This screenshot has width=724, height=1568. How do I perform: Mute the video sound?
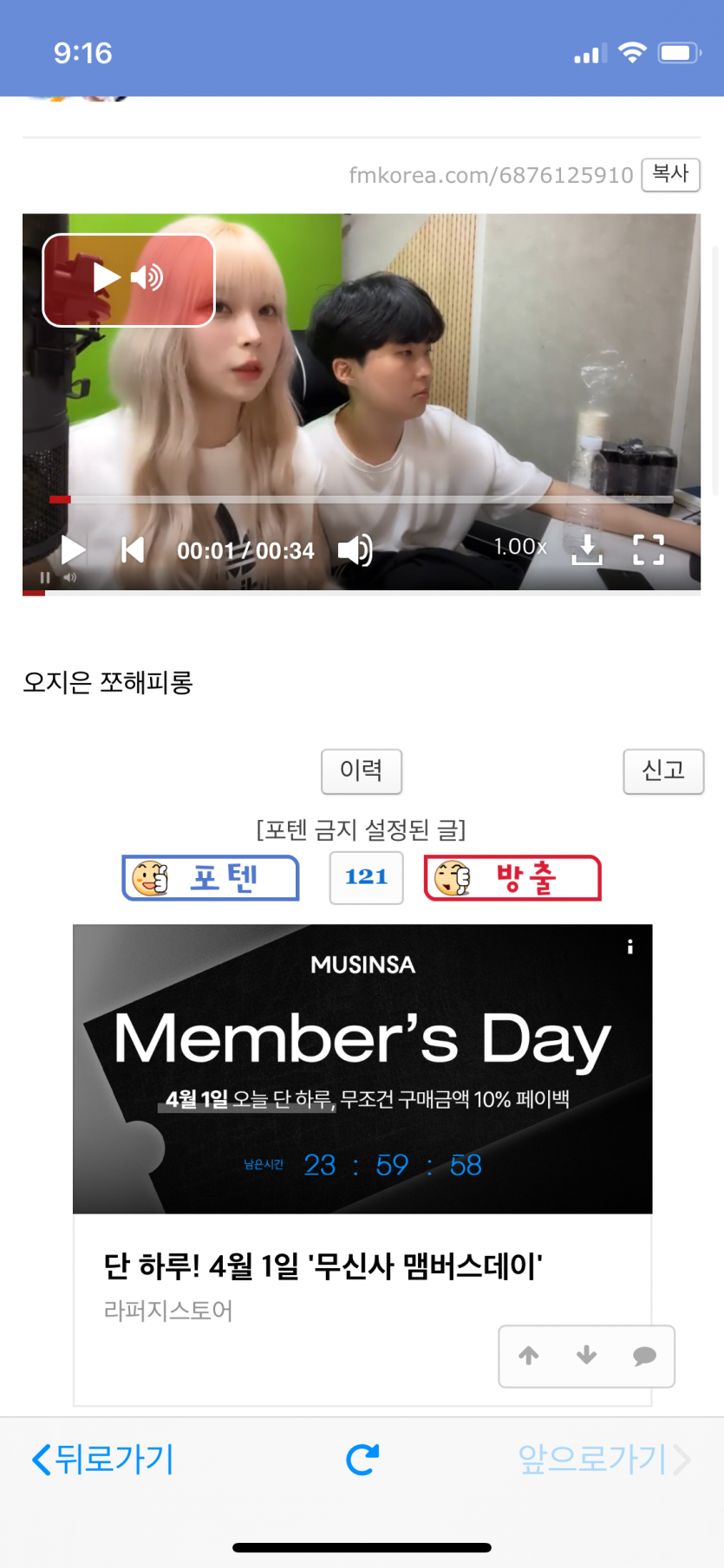(x=355, y=550)
